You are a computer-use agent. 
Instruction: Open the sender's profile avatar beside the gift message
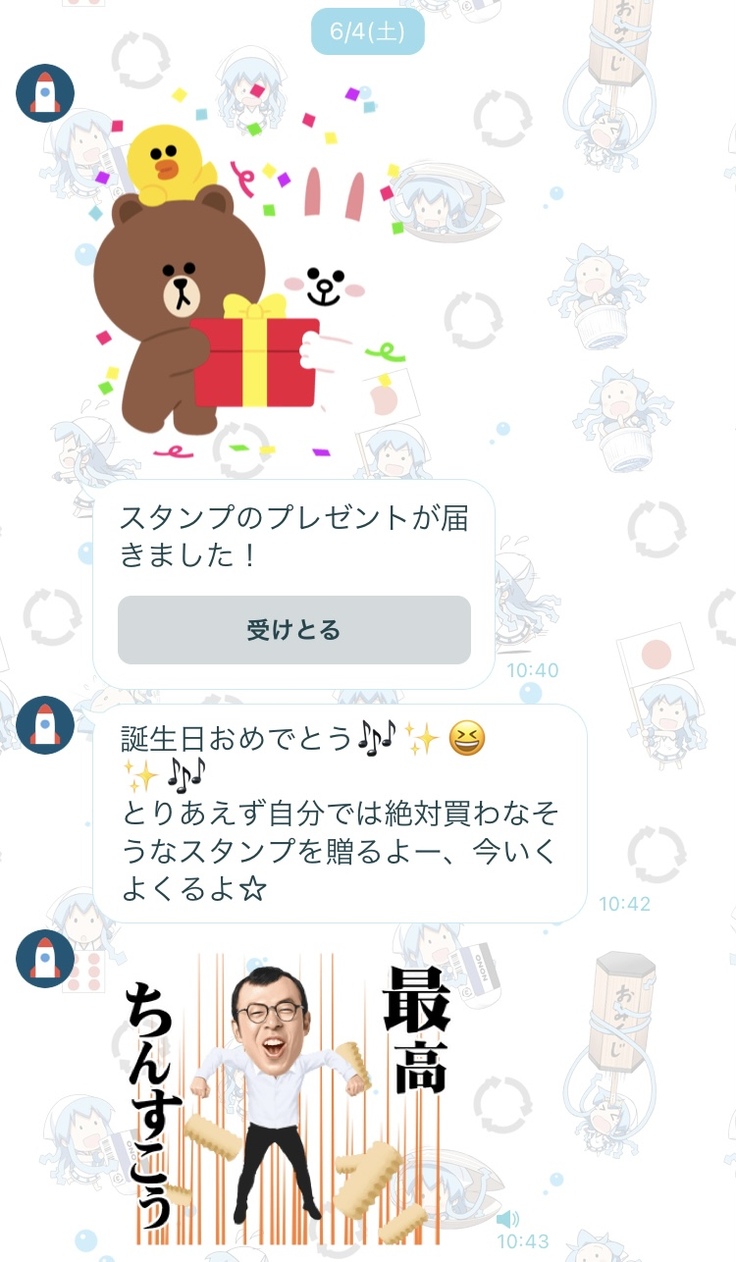tap(45, 93)
